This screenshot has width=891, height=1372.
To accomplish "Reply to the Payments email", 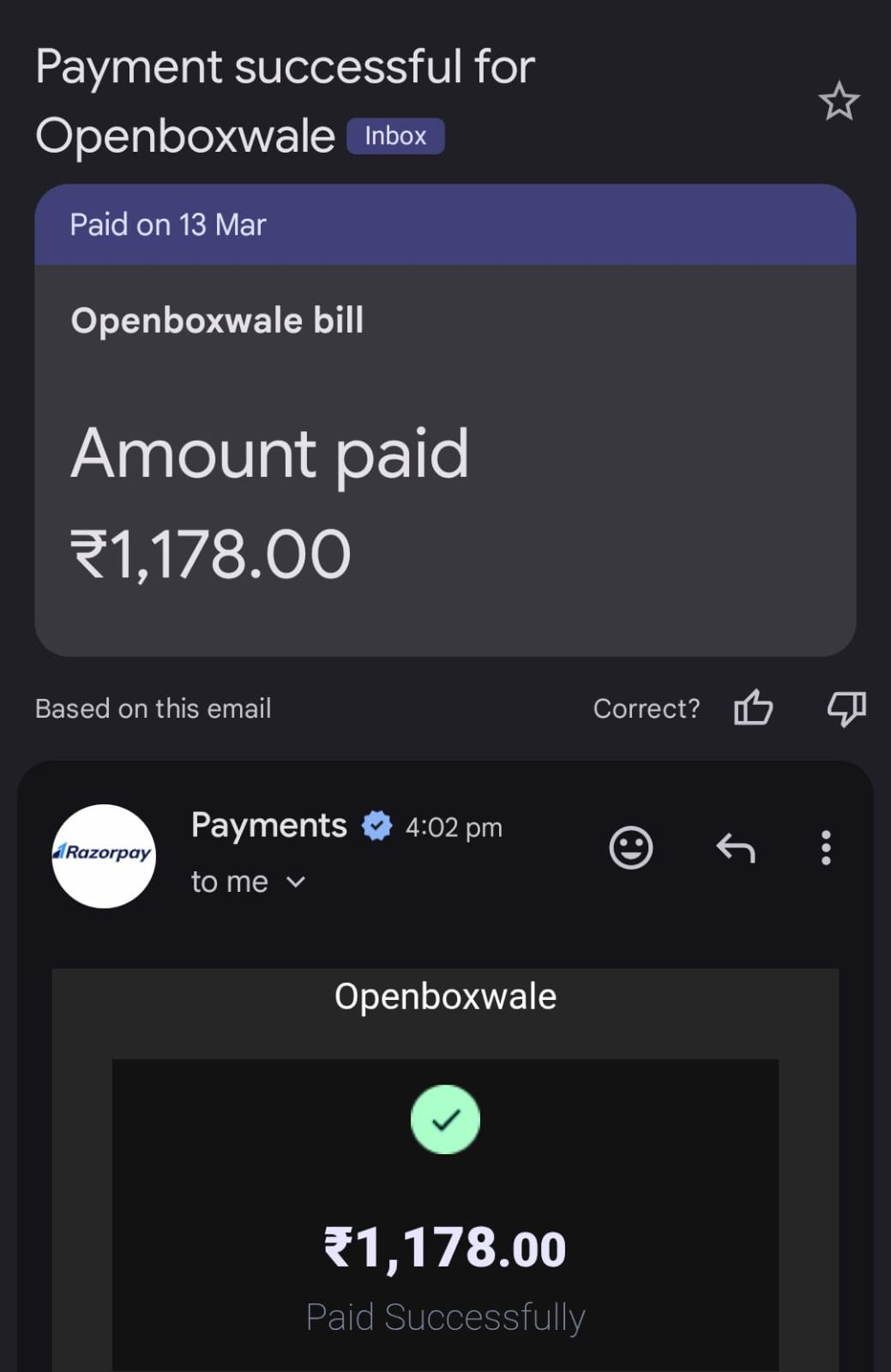I will tap(736, 848).
